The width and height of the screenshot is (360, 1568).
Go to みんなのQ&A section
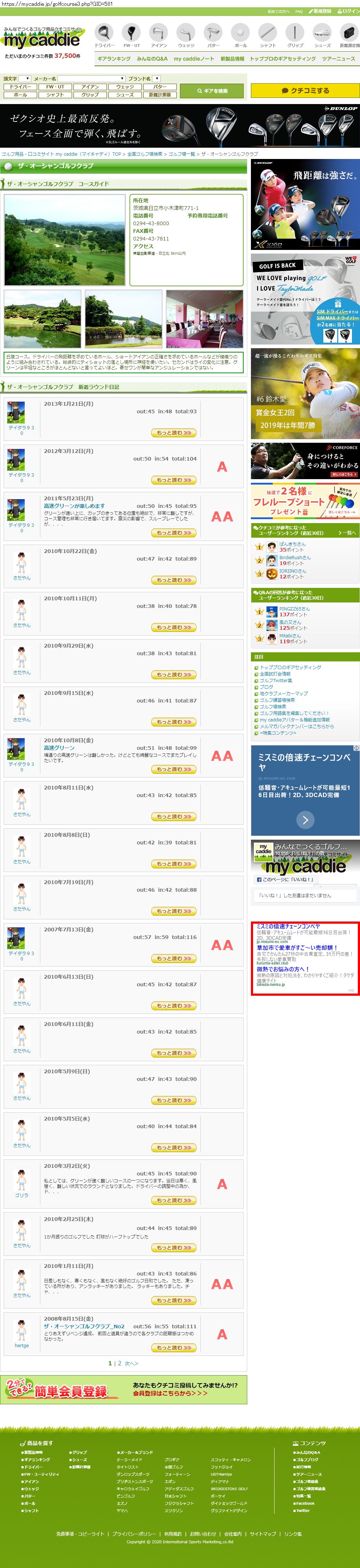point(152,59)
